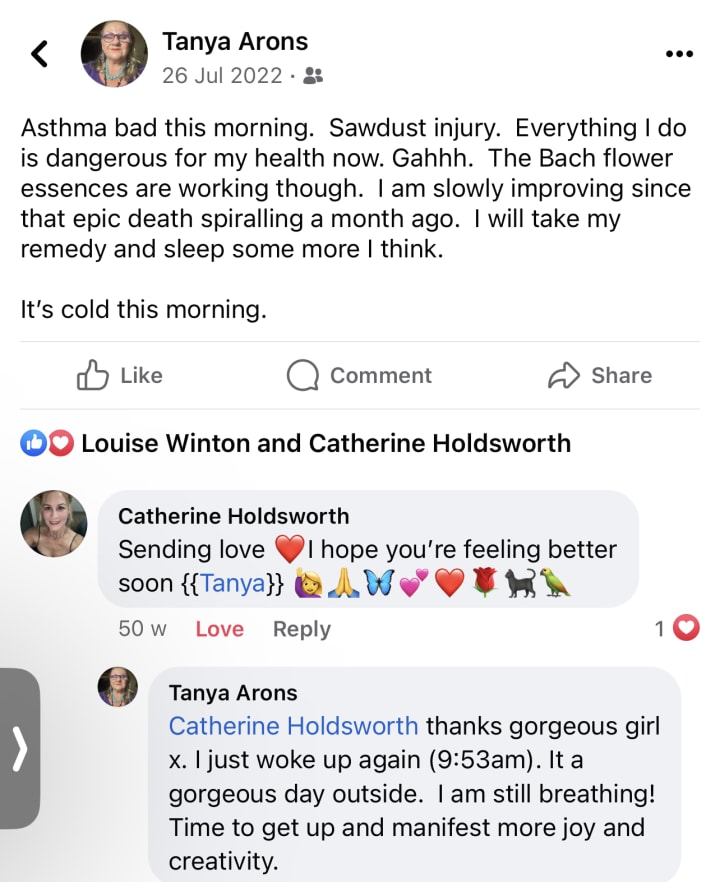The width and height of the screenshot is (720, 882).
Task: Toggle Love on Catherine's comment
Action: (x=219, y=629)
